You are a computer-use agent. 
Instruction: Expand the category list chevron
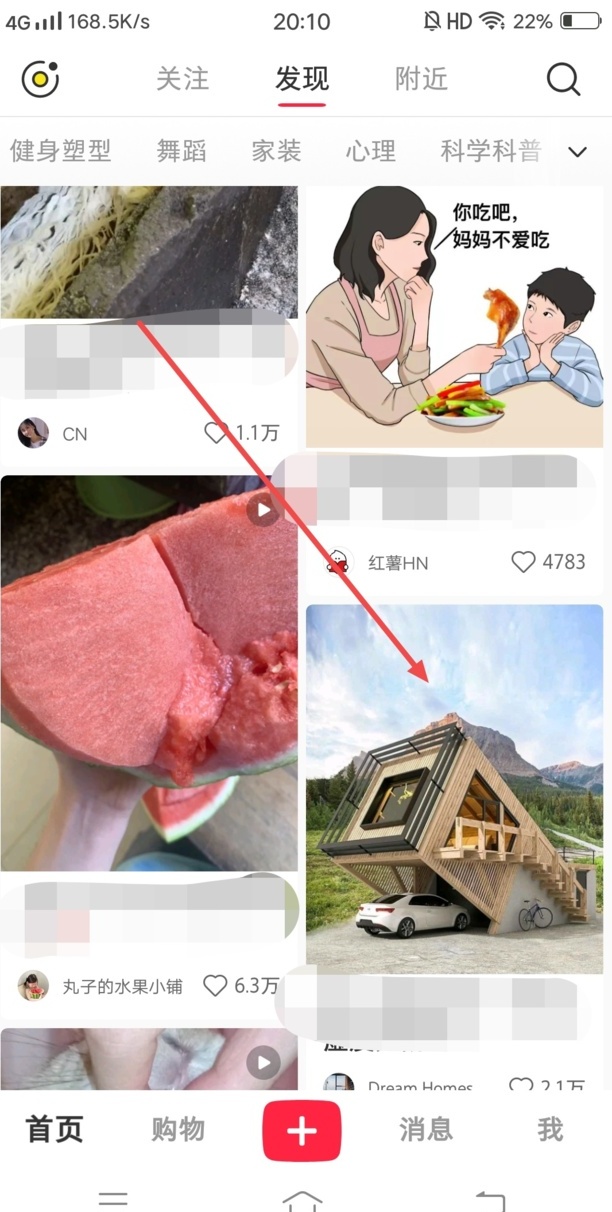click(577, 152)
